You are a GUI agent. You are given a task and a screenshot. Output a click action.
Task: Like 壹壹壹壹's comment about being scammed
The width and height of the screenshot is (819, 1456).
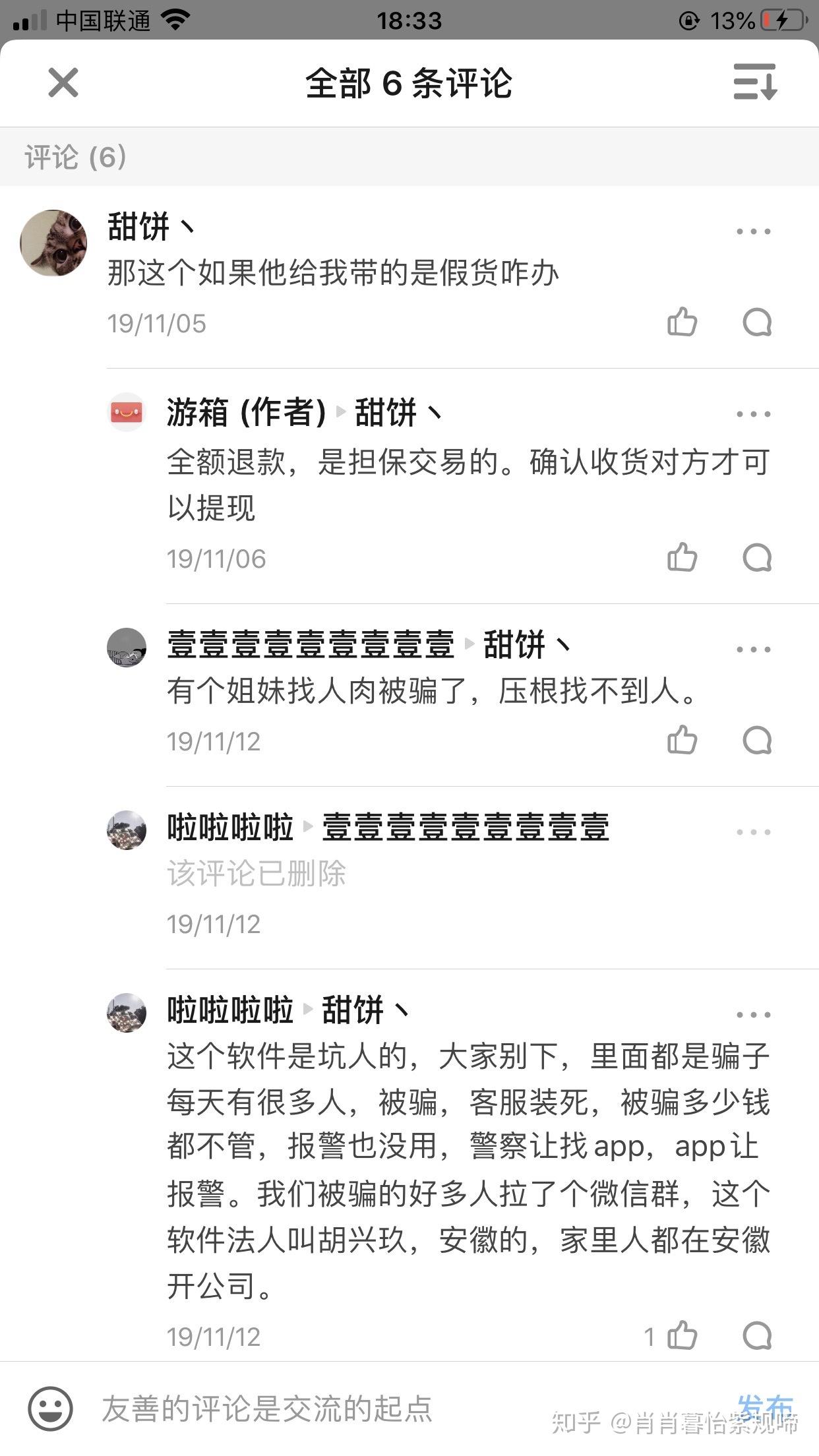click(x=682, y=741)
